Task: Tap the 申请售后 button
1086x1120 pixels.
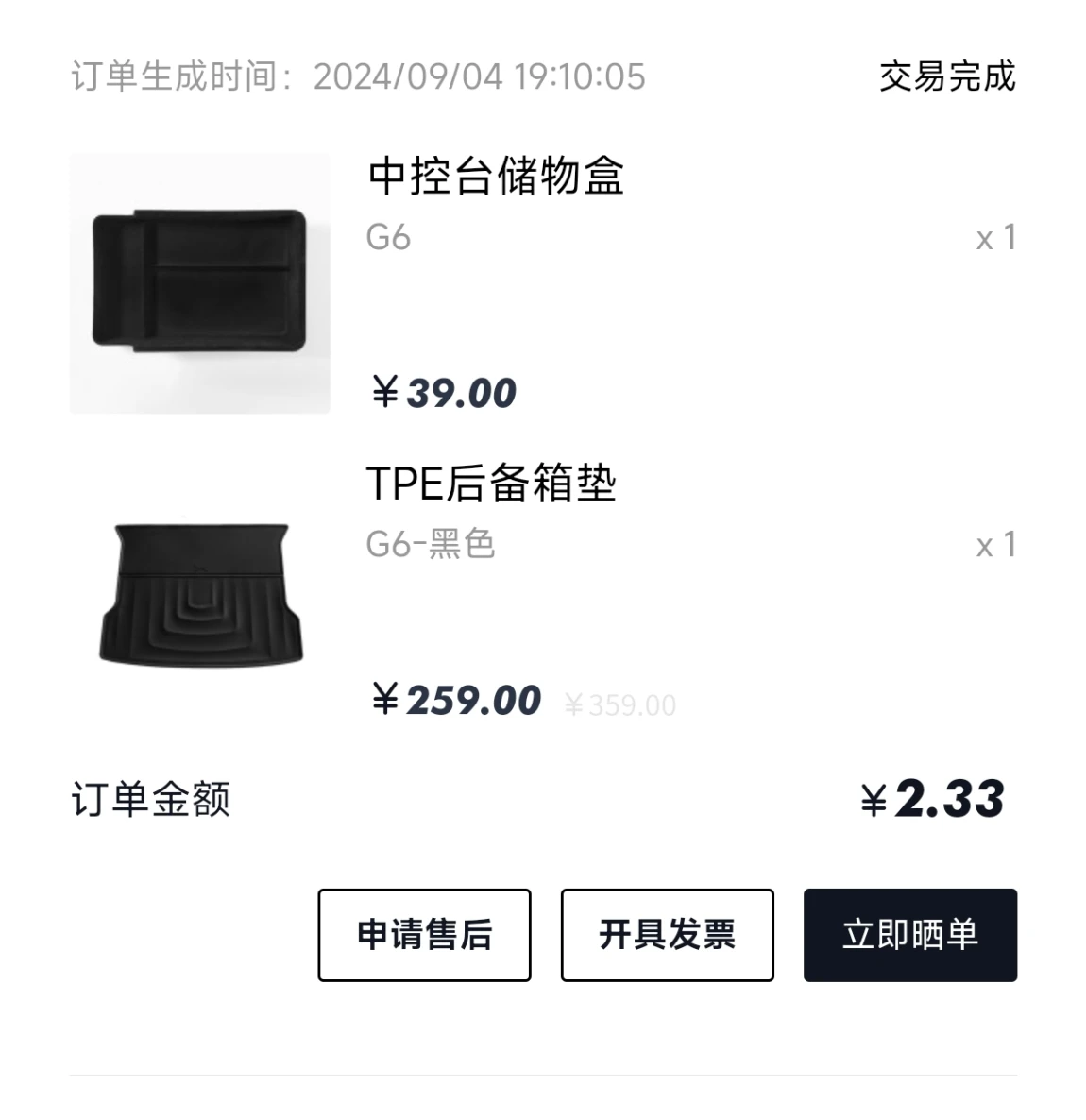Action: pos(424,935)
